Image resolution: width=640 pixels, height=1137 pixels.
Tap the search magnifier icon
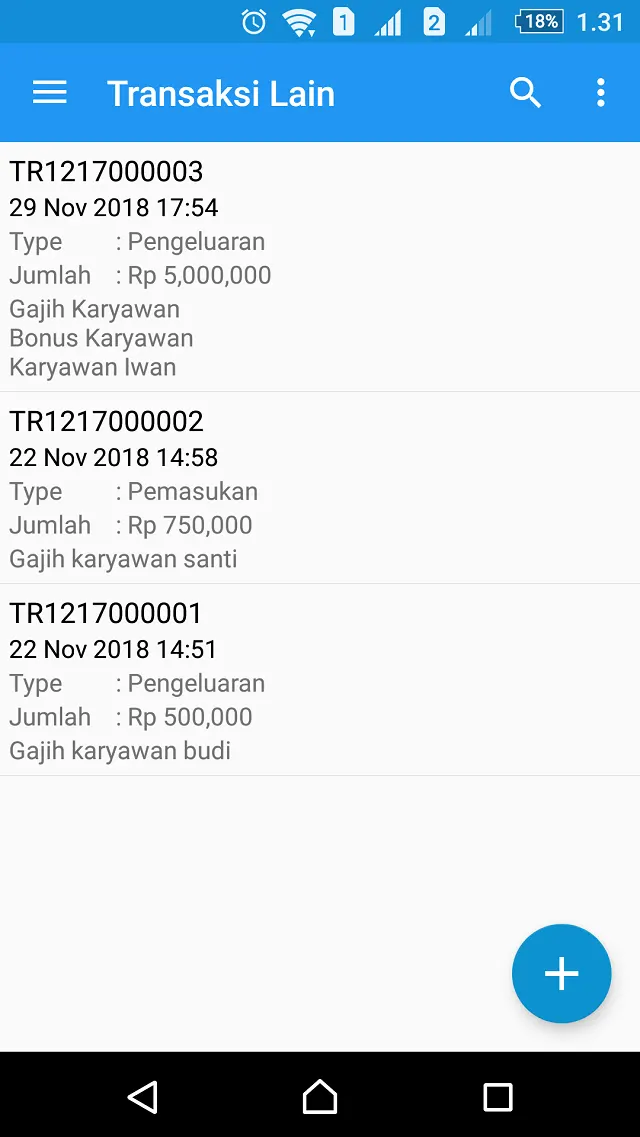(x=525, y=93)
